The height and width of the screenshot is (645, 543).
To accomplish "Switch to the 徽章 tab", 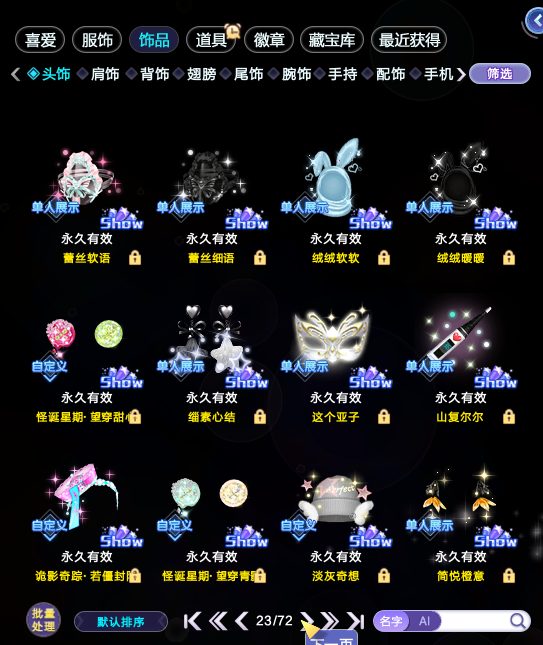I will pos(269,40).
